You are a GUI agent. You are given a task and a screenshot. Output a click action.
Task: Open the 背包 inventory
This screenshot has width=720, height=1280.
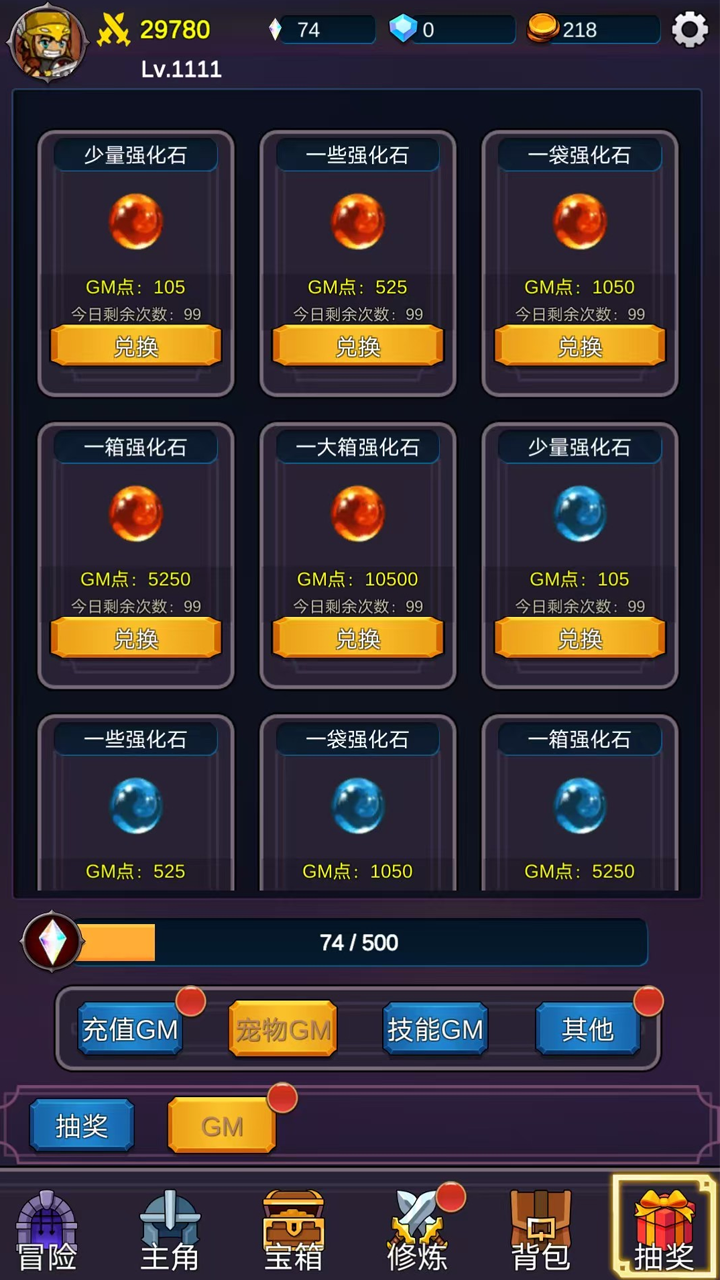coord(540,1232)
